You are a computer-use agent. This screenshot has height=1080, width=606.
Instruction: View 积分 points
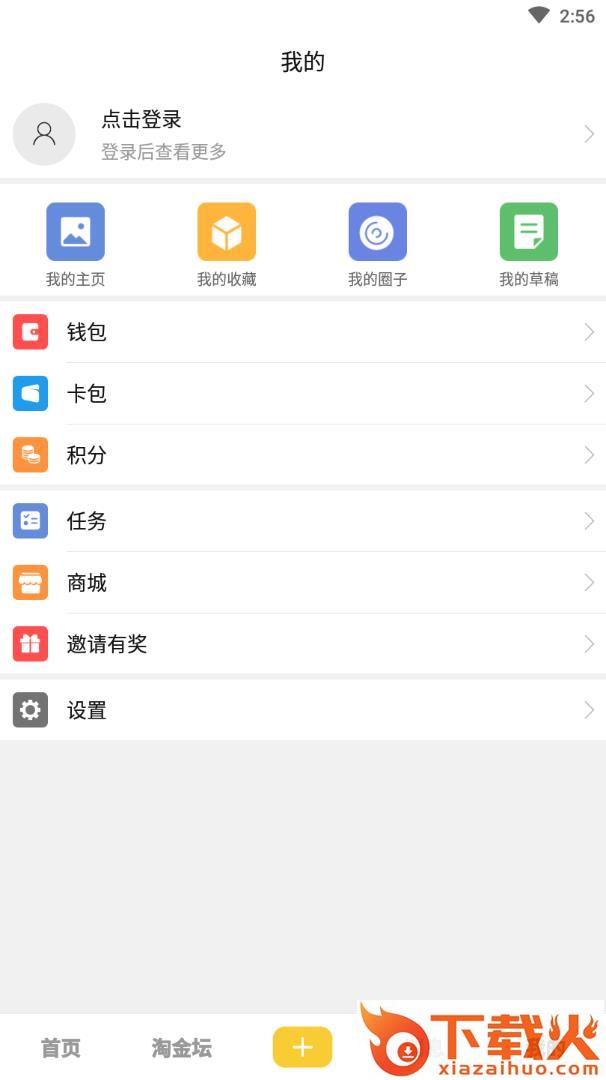click(x=303, y=455)
